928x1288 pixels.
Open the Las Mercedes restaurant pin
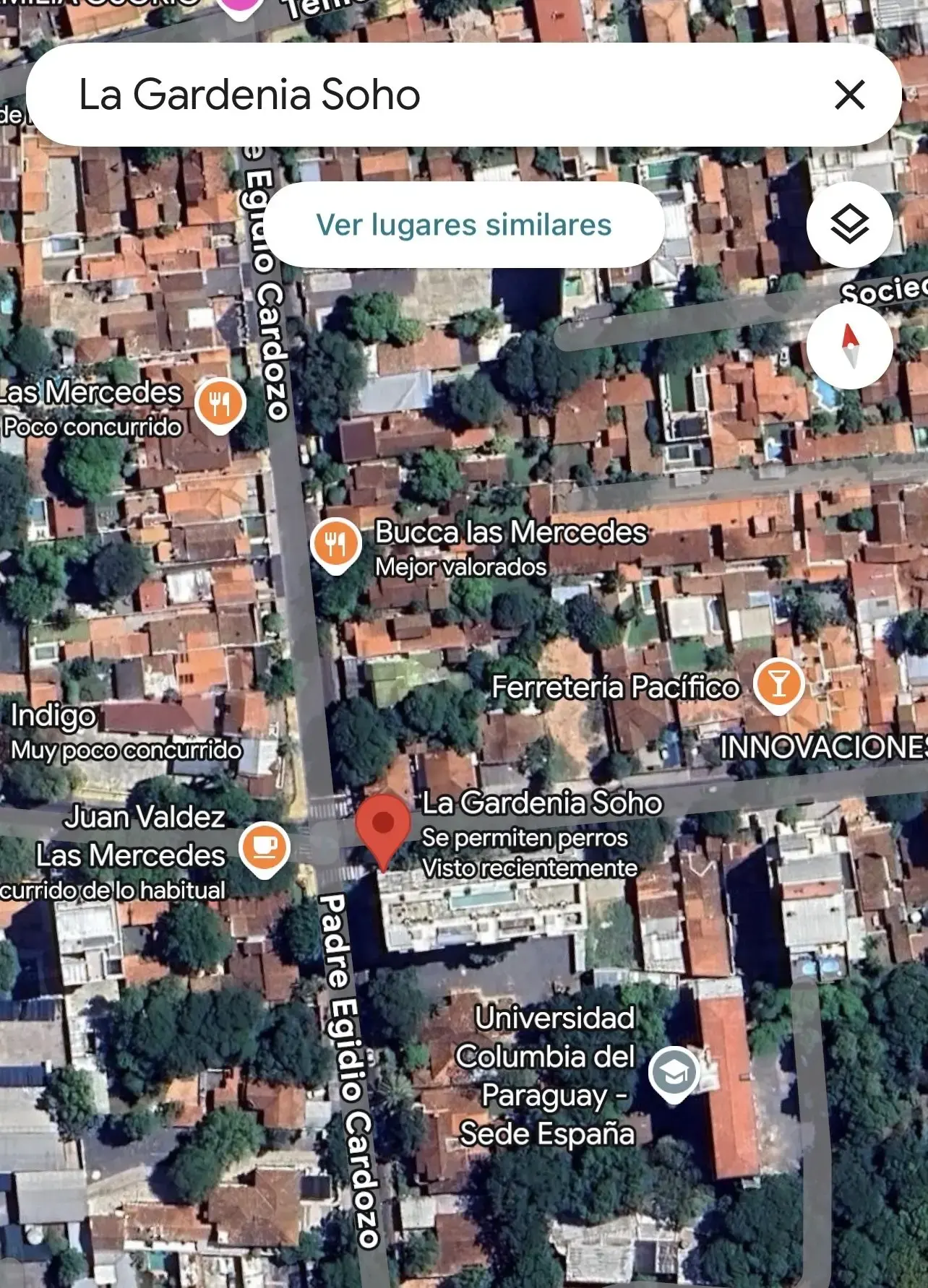pyautogui.click(x=220, y=403)
